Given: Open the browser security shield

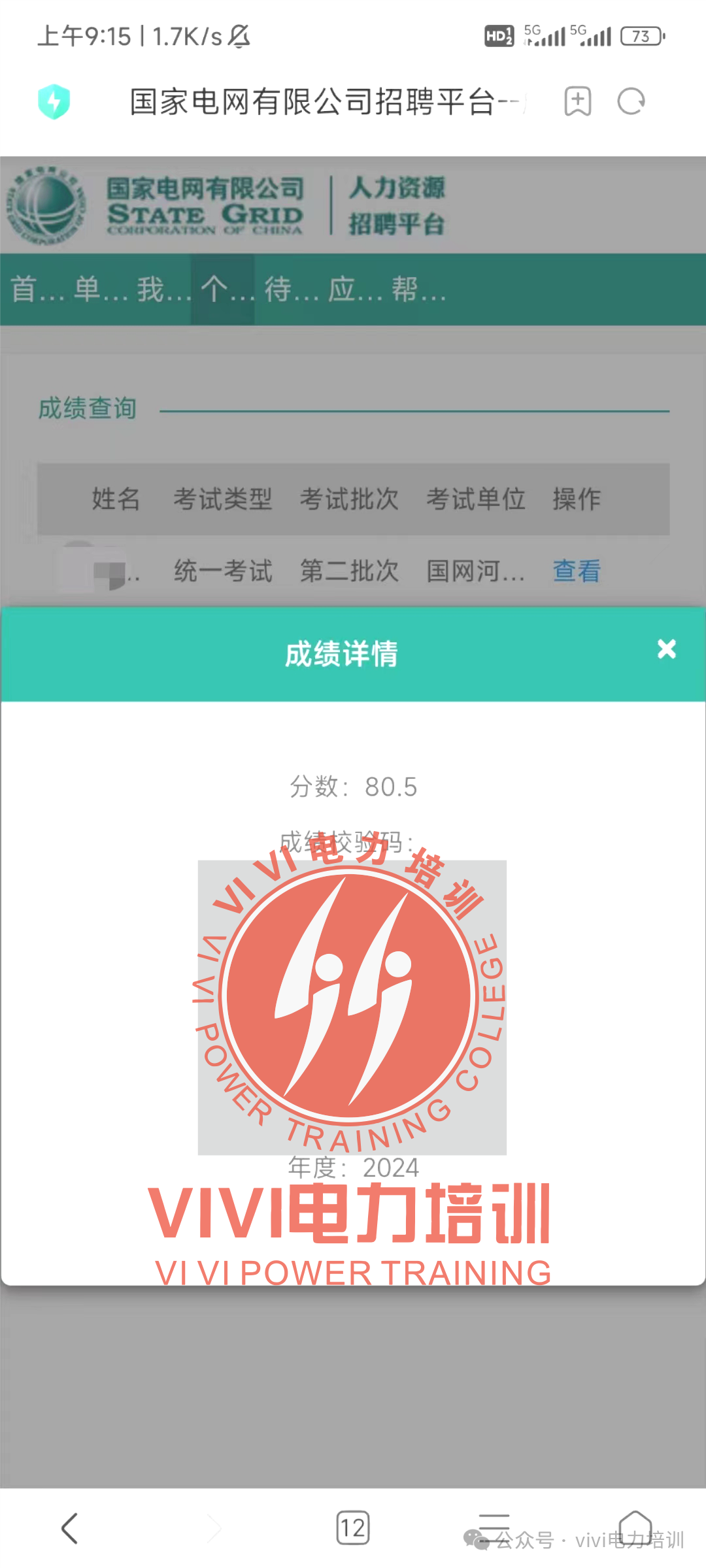Looking at the screenshot, I should click(54, 101).
